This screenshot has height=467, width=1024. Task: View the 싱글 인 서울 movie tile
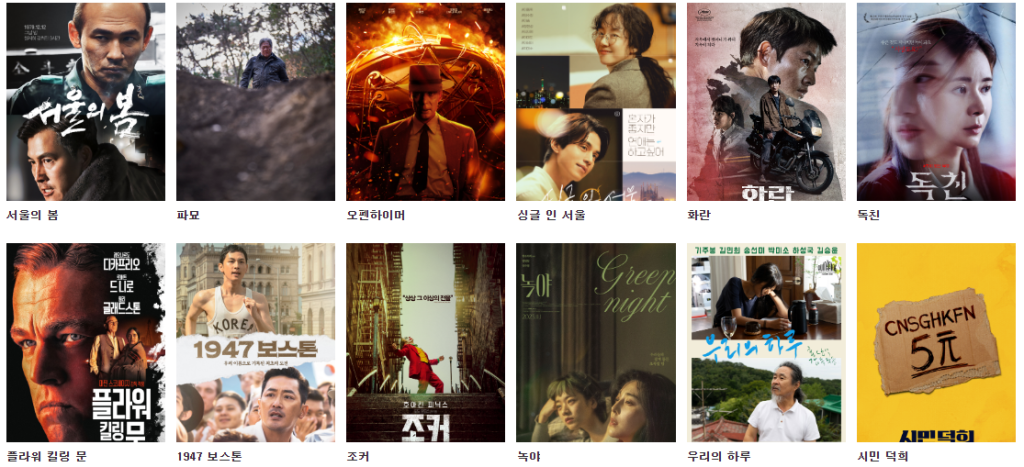[x=596, y=102]
